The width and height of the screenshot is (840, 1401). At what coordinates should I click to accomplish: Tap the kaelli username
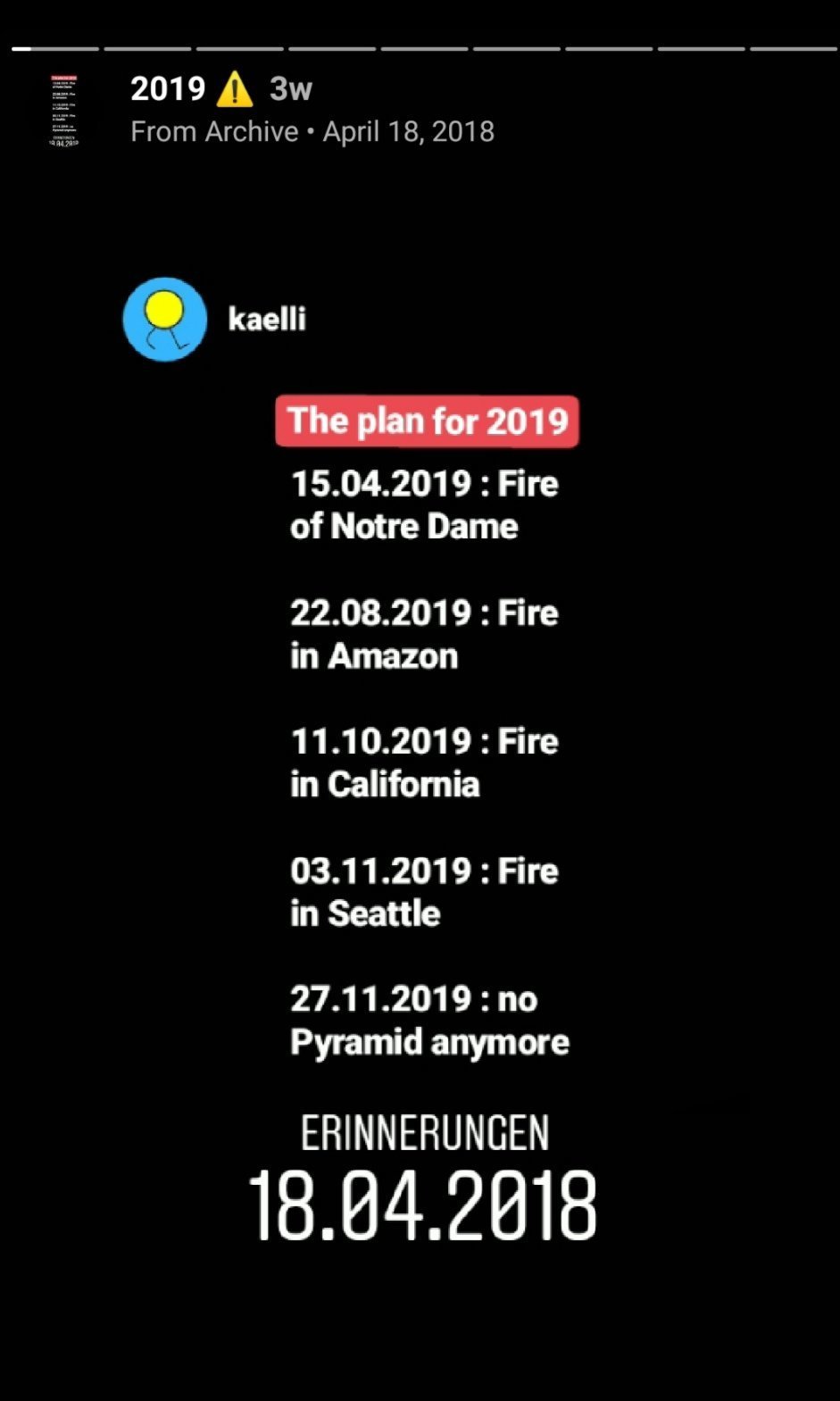(x=267, y=319)
